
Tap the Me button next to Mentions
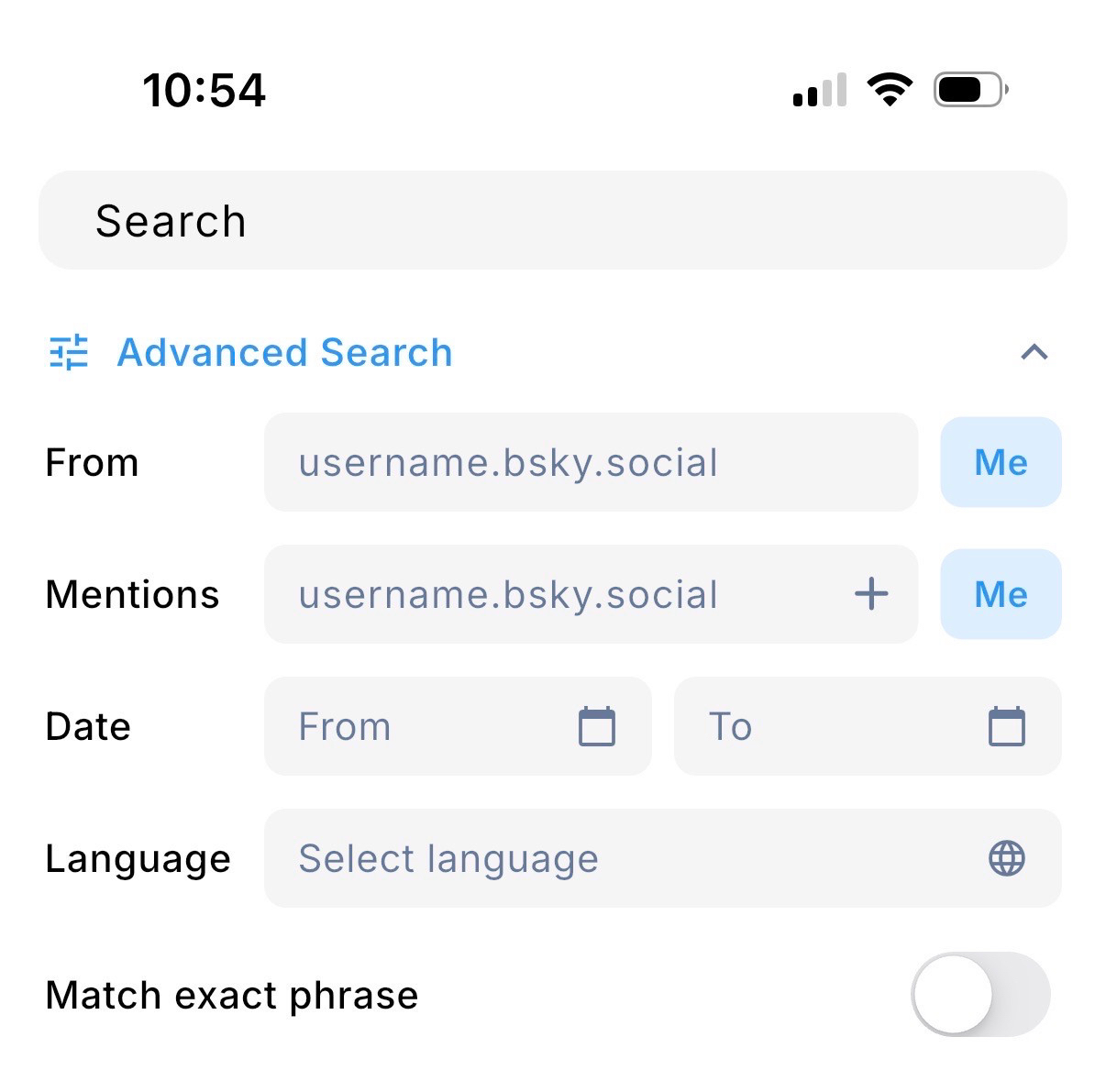tap(1001, 595)
